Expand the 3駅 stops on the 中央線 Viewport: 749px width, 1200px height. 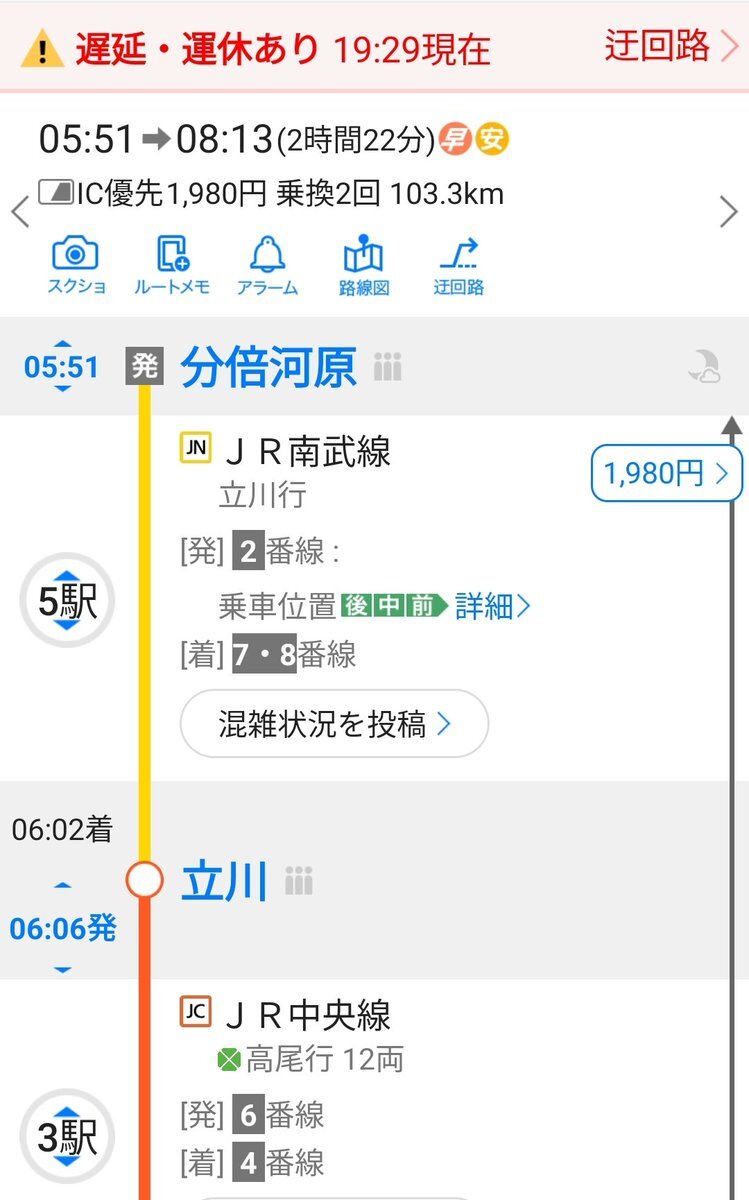(67, 1137)
